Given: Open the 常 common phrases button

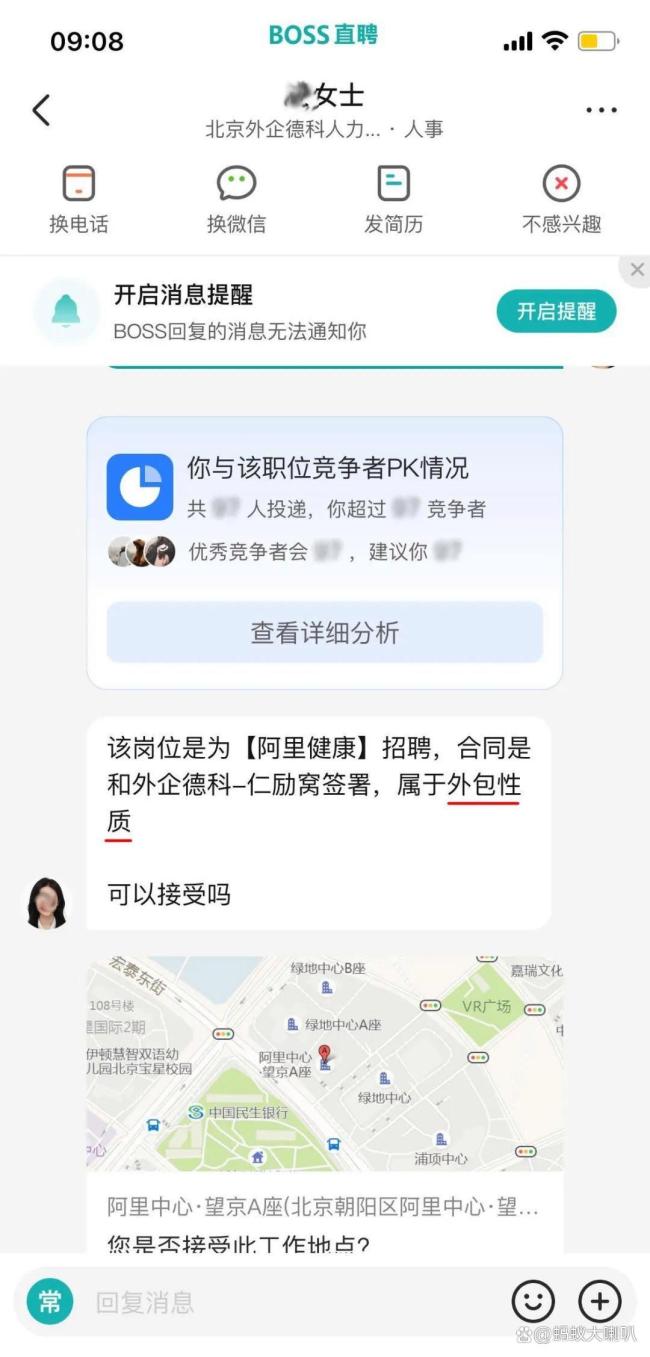Looking at the screenshot, I should 50,1301.
